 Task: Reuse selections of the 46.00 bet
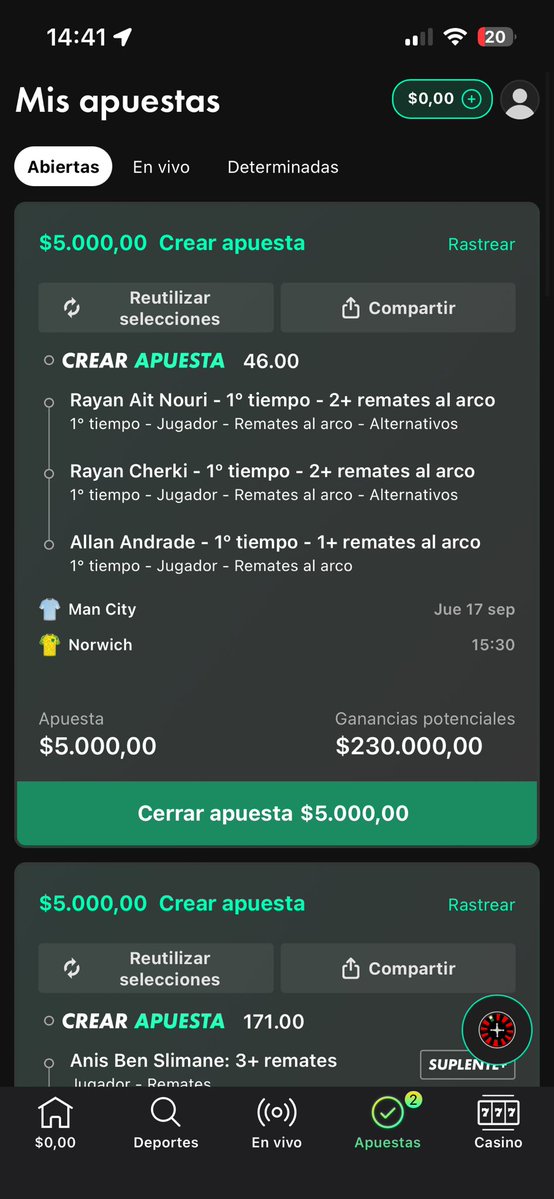[156, 308]
